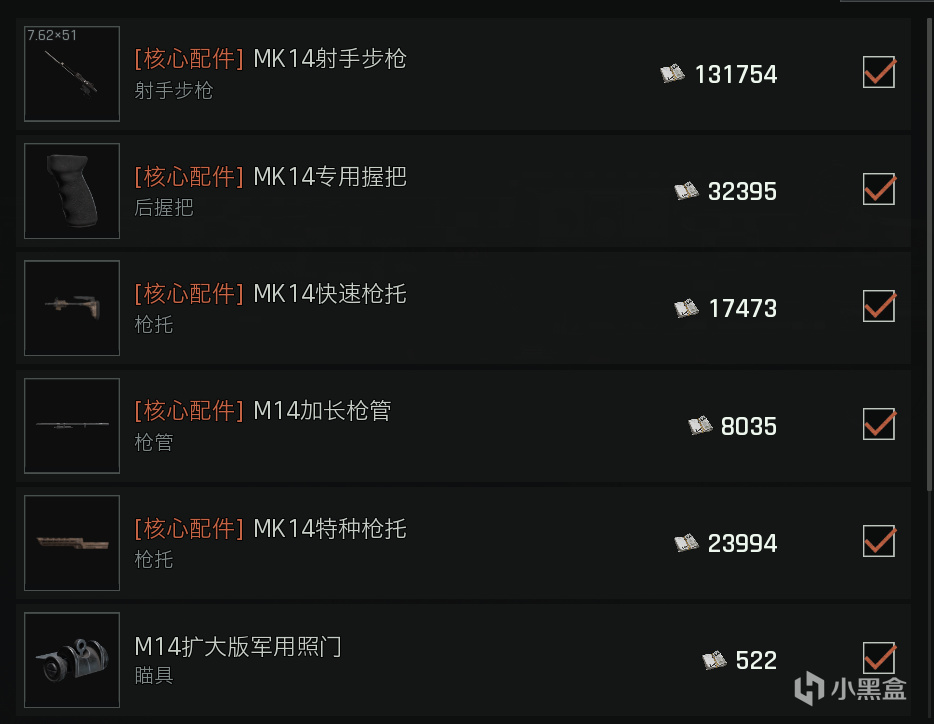The width and height of the screenshot is (934, 724).
Task: Uncheck the MK14射手步枪 checkbox
Action: [x=878, y=73]
